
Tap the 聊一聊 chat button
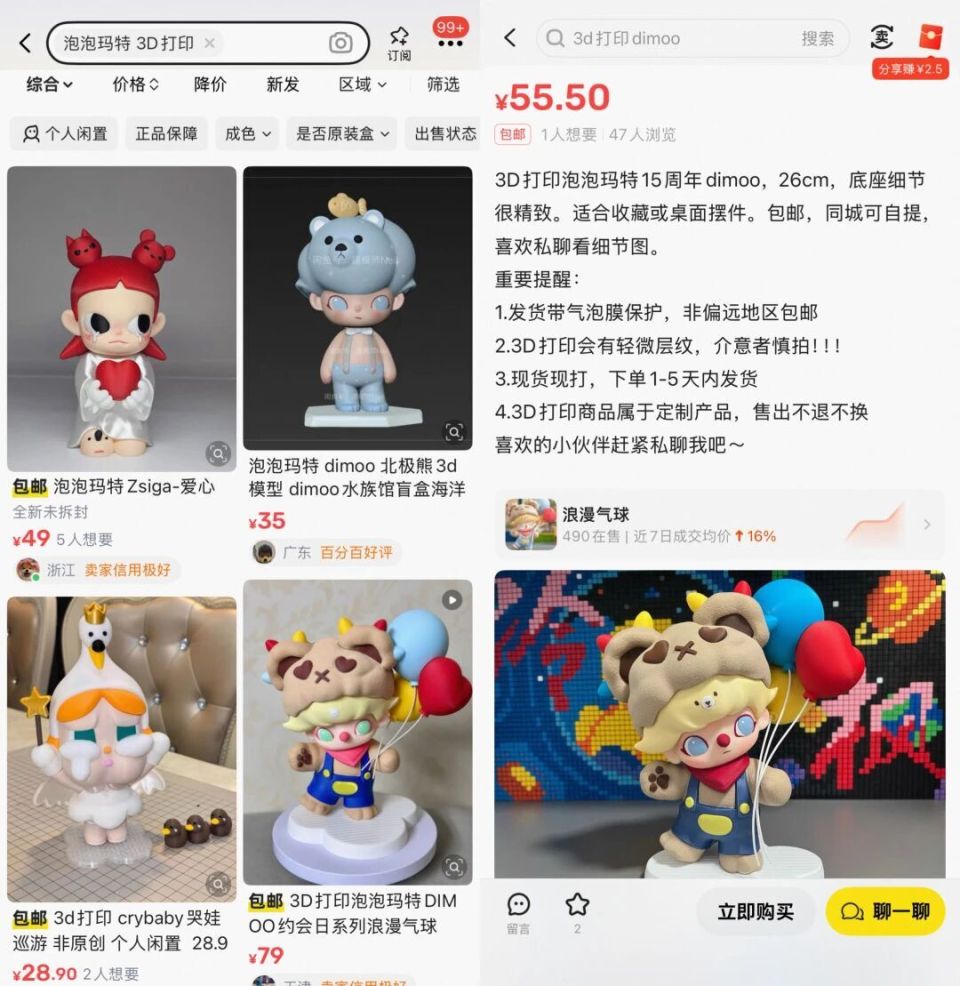click(x=885, y=913)
